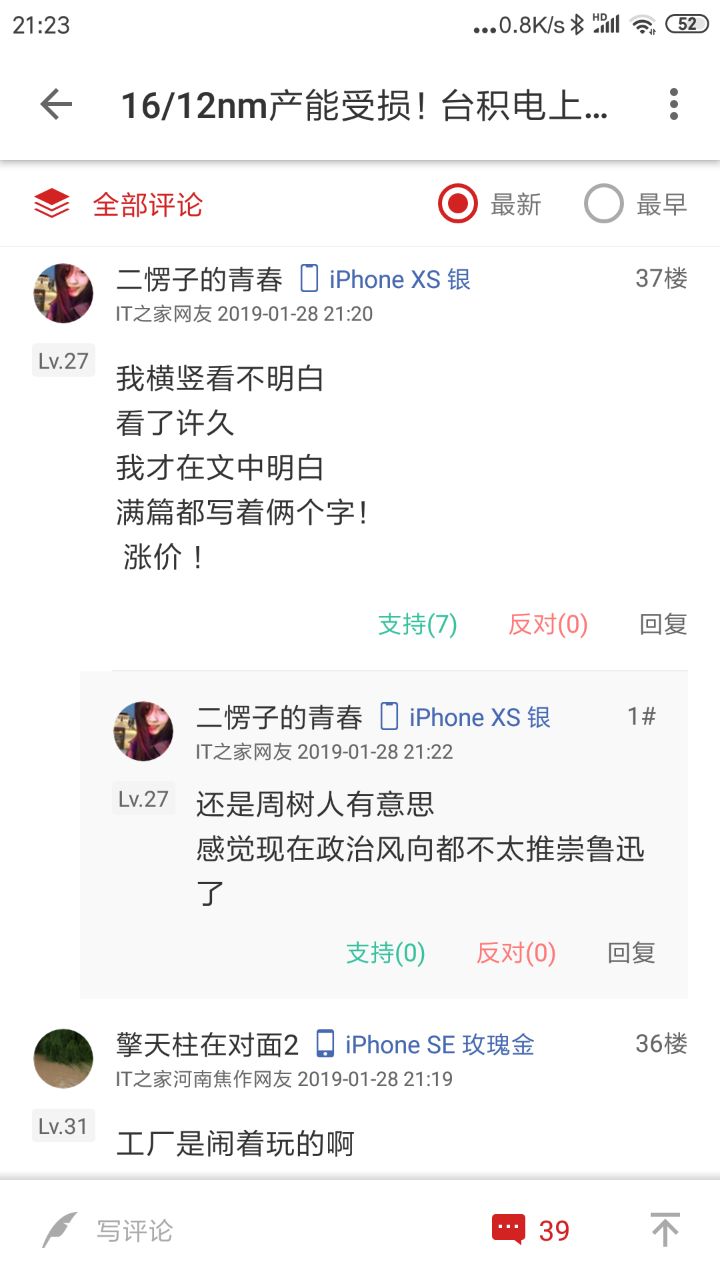Open the three-dot overflow menu
The height and width of the screenshot is (1280, 720).
tap(674, 104)
